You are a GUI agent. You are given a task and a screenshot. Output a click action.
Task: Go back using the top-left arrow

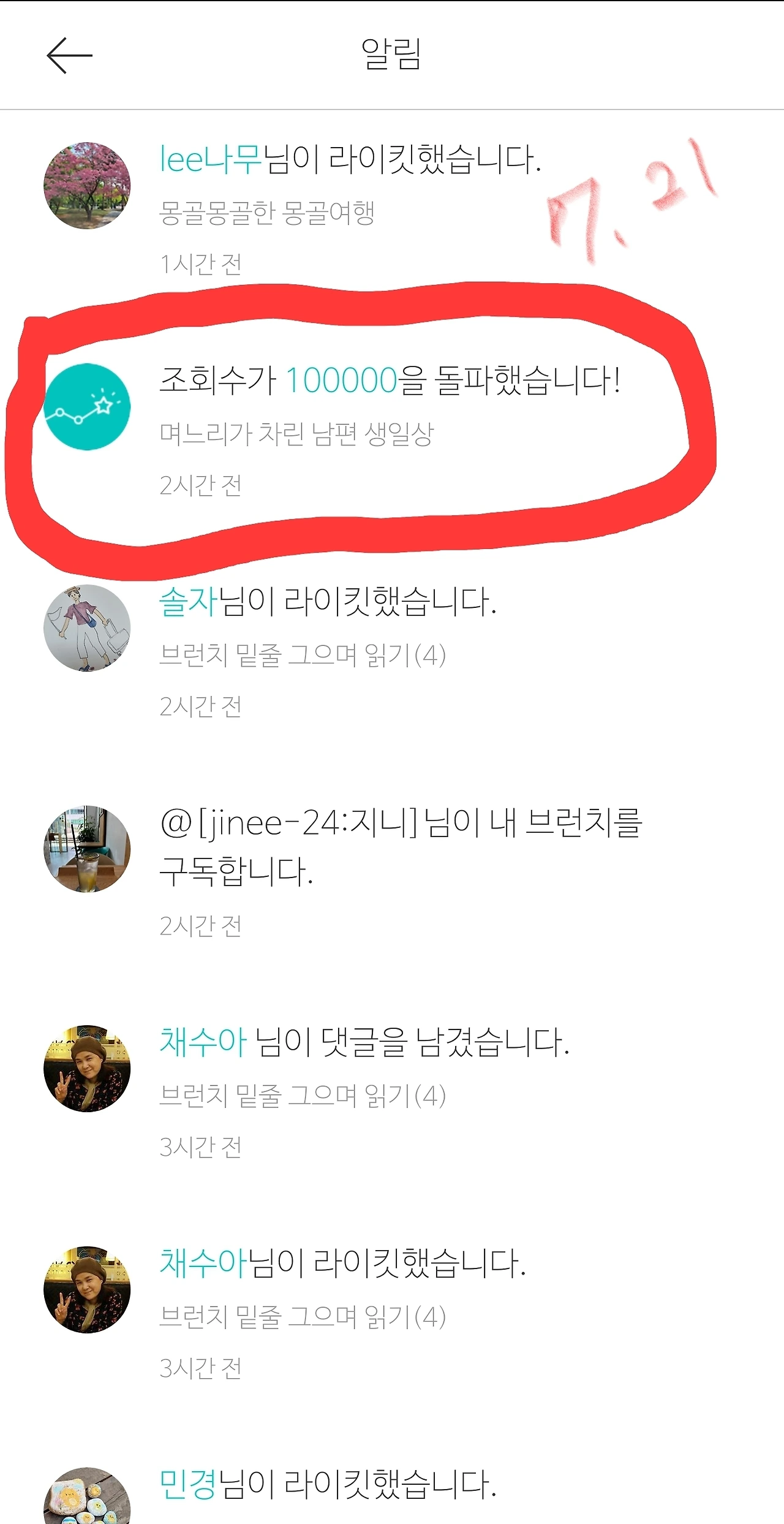(69, 55)
